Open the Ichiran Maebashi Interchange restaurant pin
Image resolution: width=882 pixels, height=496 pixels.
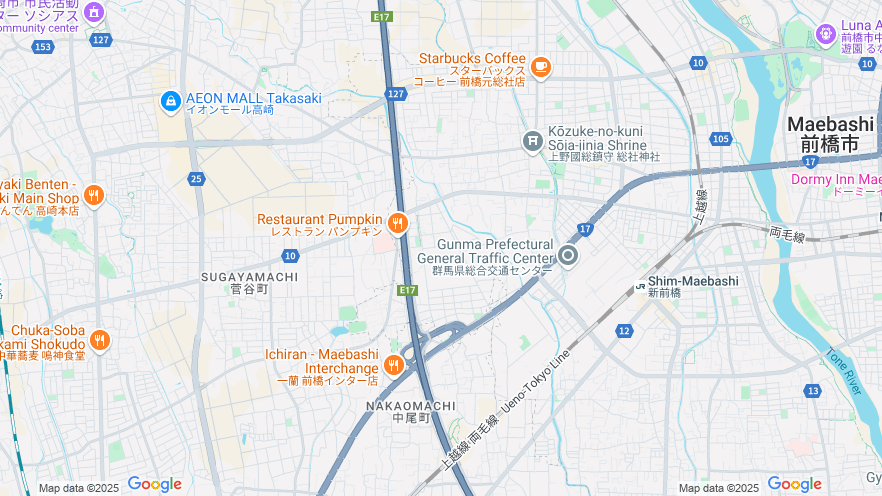[393, 365]
